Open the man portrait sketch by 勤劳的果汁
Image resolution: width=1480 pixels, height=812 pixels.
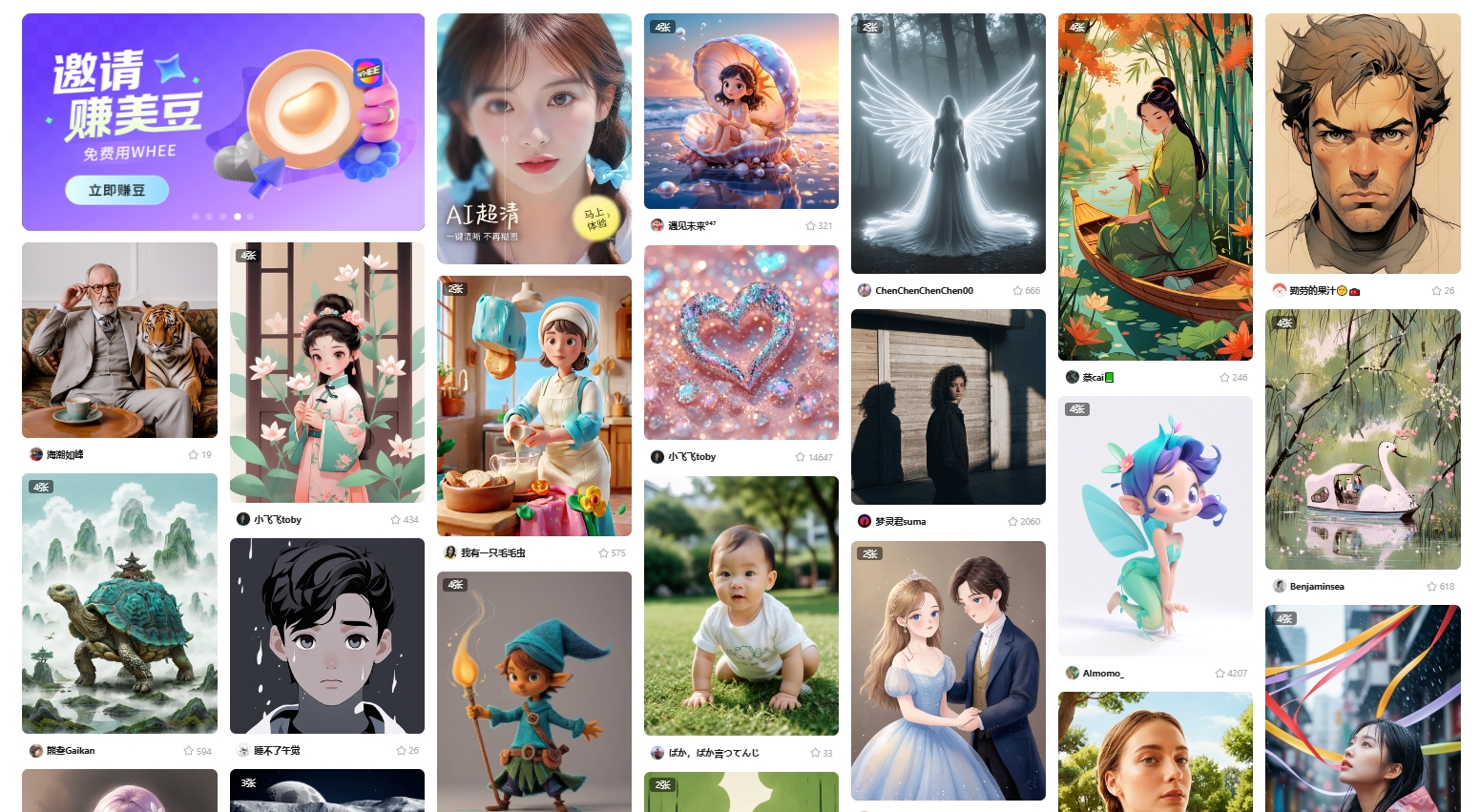pyautogui.click(x=1362, y=143)
